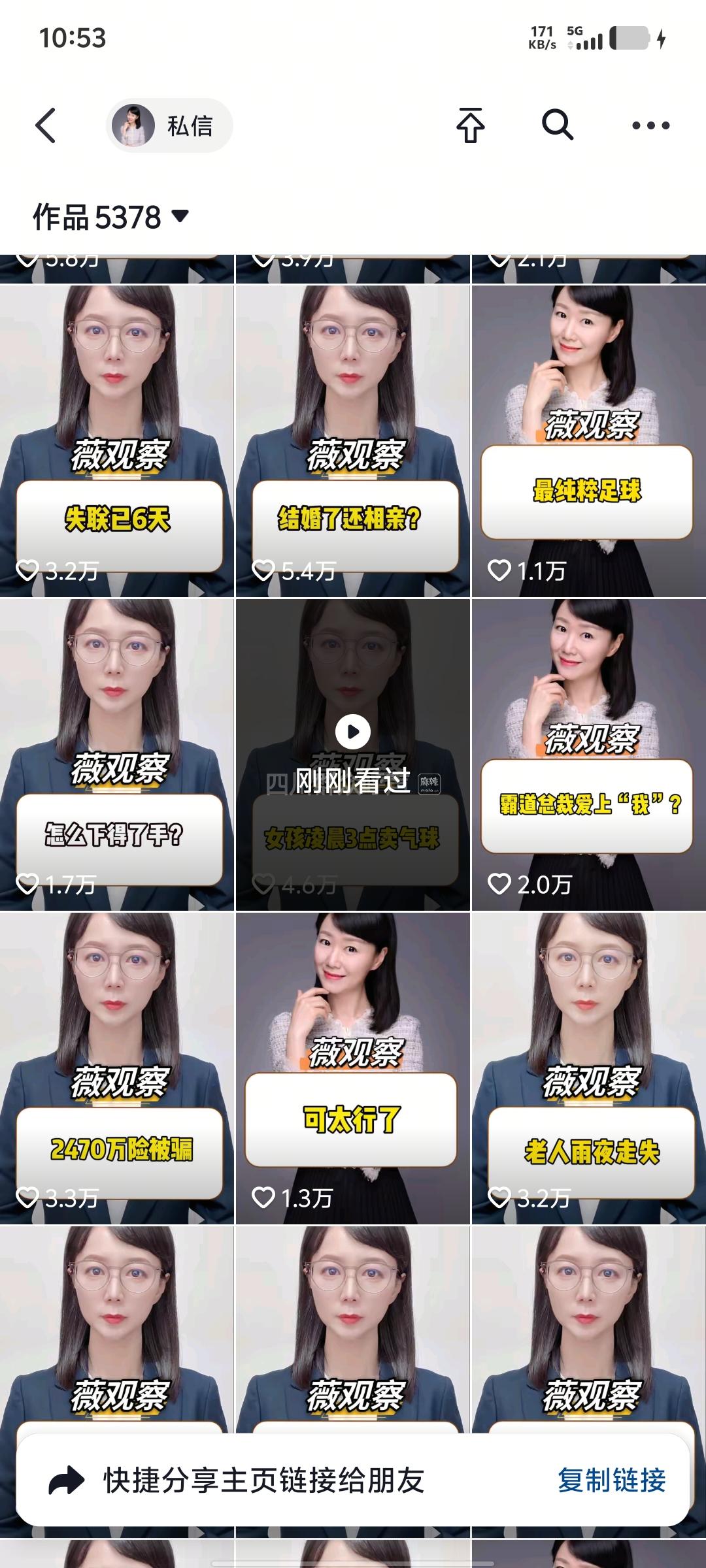Open the three-dot overflow menu
706x1568 pixels.
pyautogui.click(x=650, y=125)
